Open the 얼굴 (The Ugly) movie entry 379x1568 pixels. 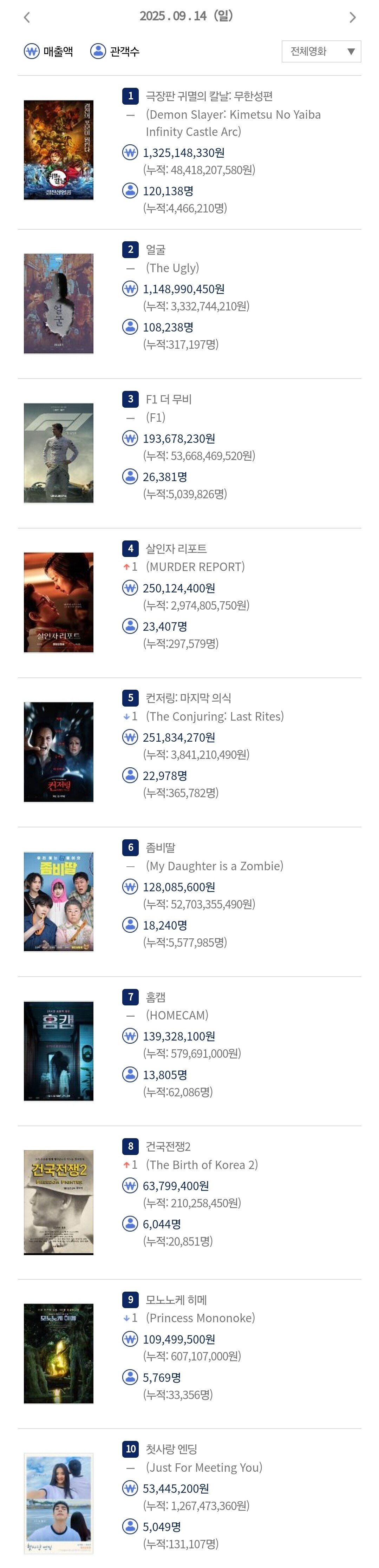tap(156, 250)
